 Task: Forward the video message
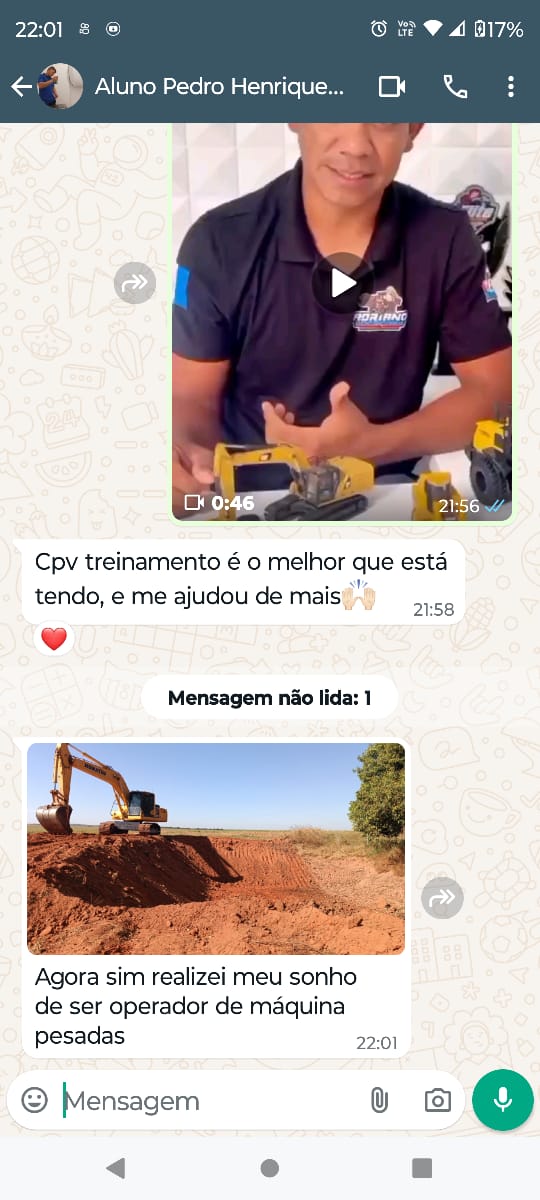click(x=134, y=283)
